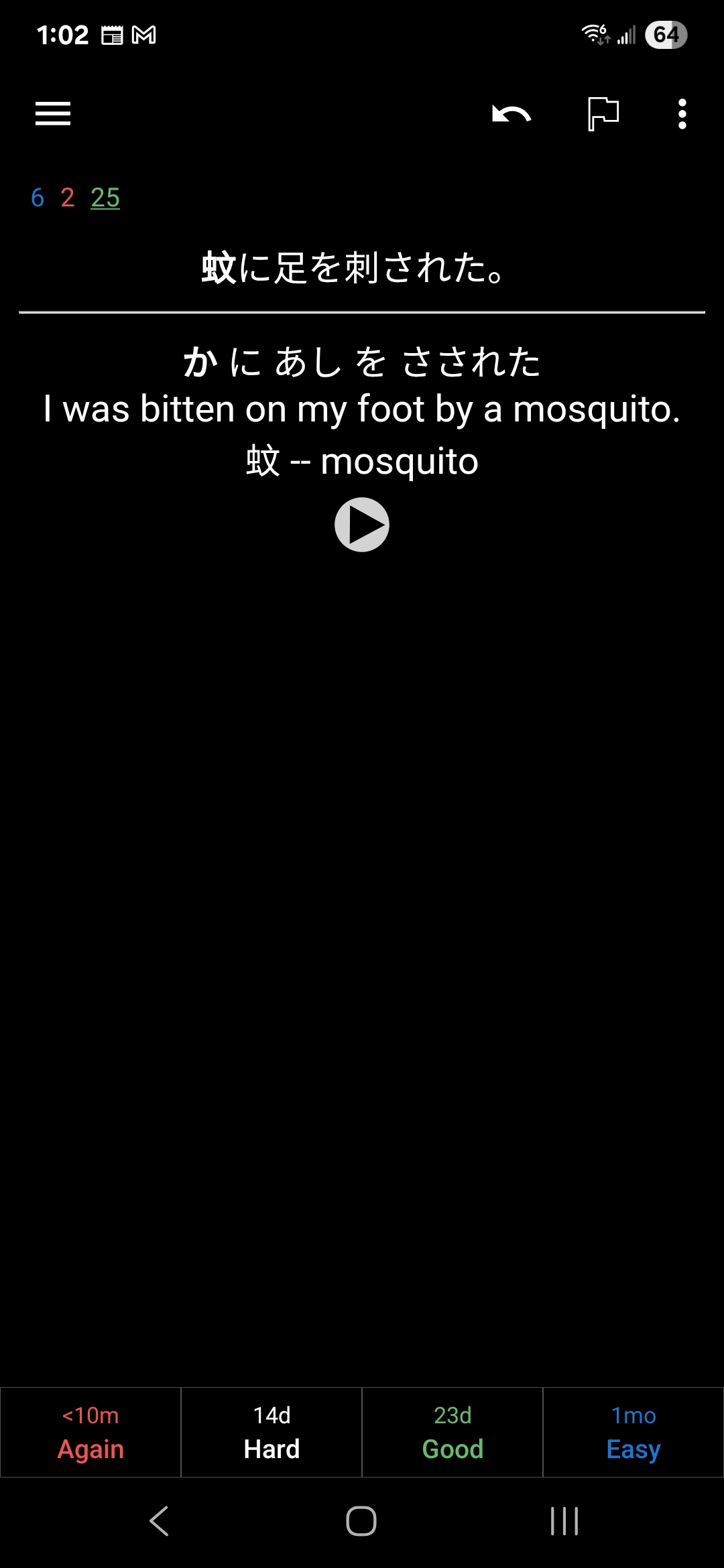The width and height of the screenshot is (724, 1568).
Task: Rate the card as Hard
Action: pyautogui.click(x=271, y=1432)
